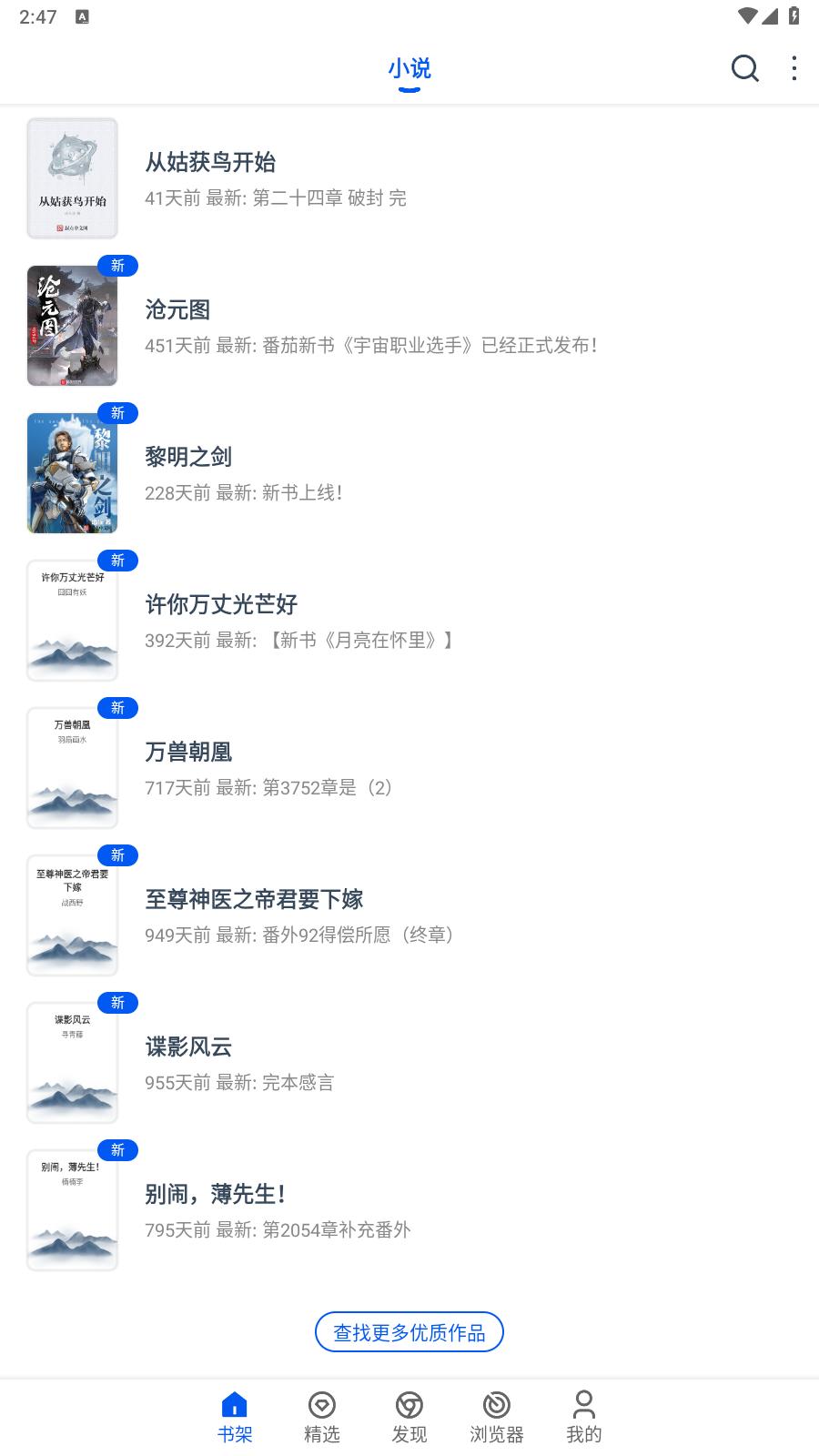Open the 浏览器 browser icon

point(495,1404)
